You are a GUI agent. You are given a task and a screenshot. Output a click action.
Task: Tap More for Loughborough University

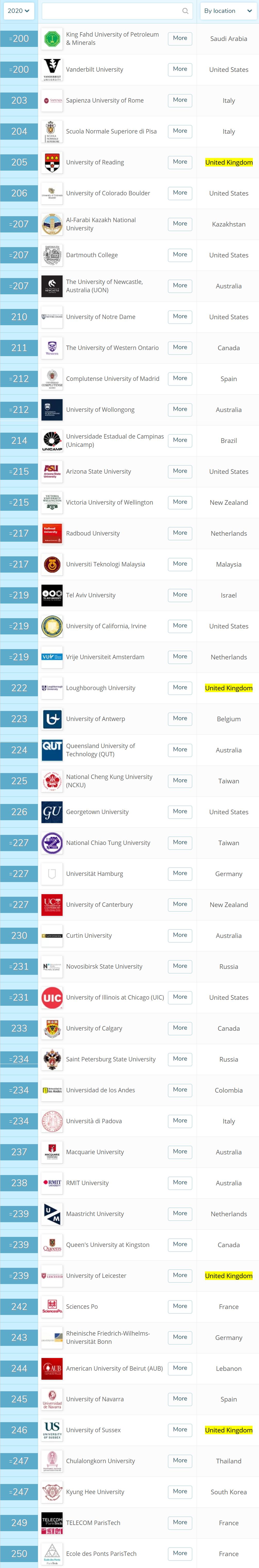180,687
